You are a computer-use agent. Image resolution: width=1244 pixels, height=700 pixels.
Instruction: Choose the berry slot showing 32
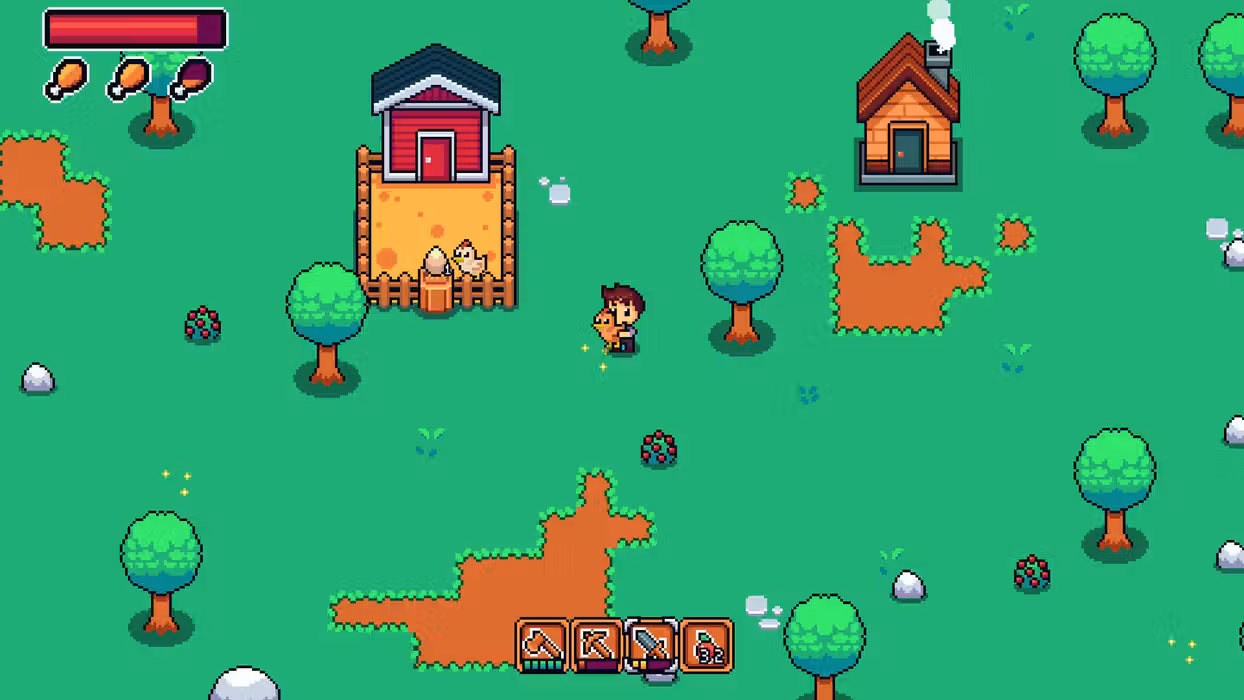point(706,645)
